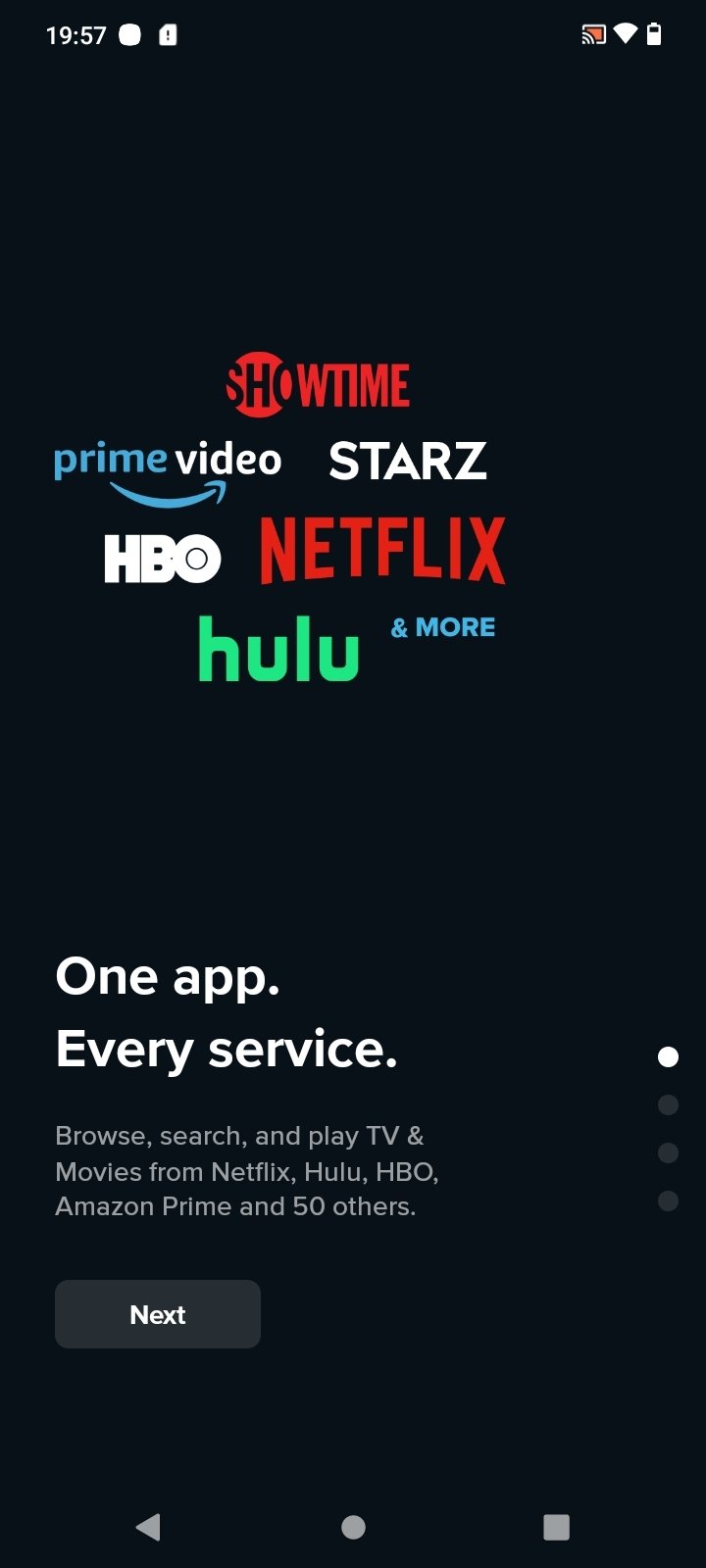706x1568 pixels.
Task: Go back with the system back button
Action: 148,1526
